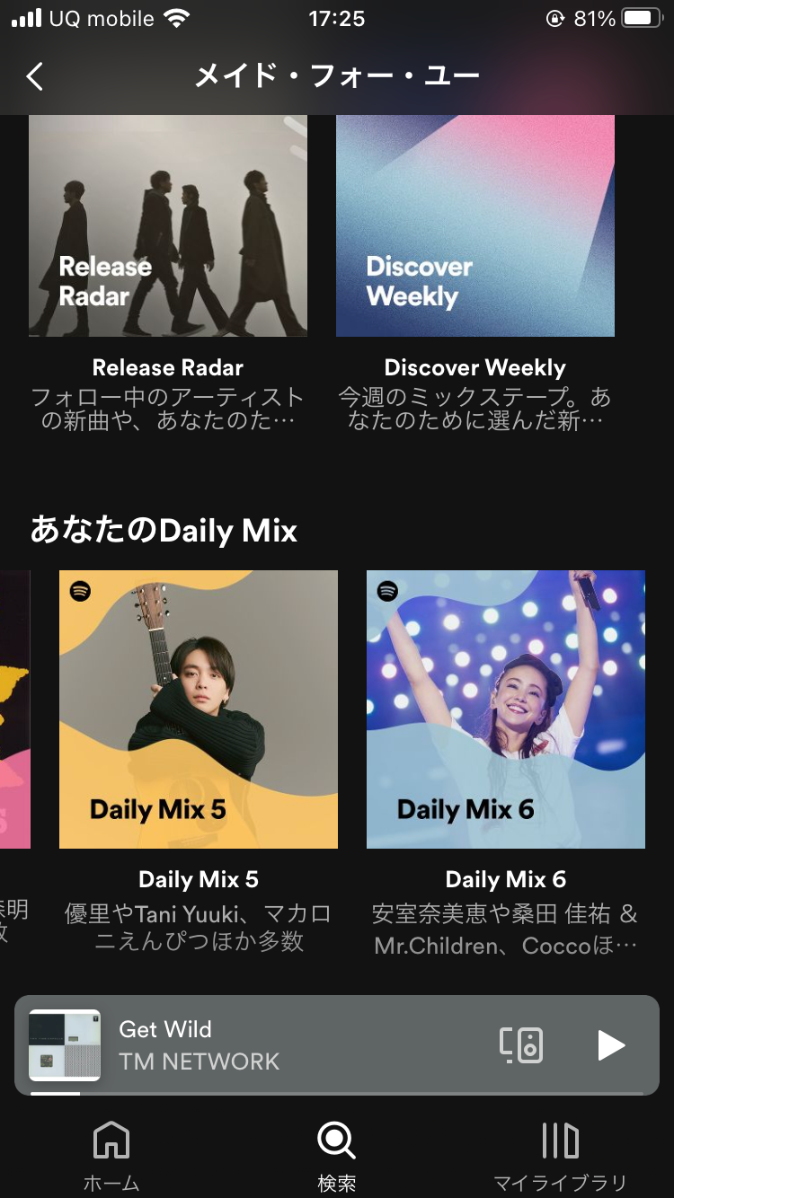Tap the TM NETWORK artist name in mini player
Screen dimensions: 800x1200
coord(200,1062)
